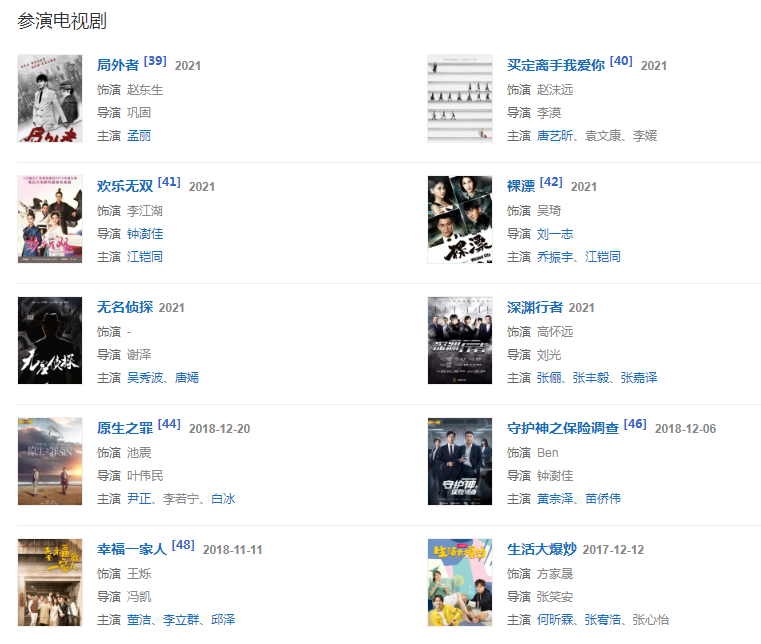Open actor 黄宗泽's page
Viewport: 761px width, 644px height.
(555, 498)
